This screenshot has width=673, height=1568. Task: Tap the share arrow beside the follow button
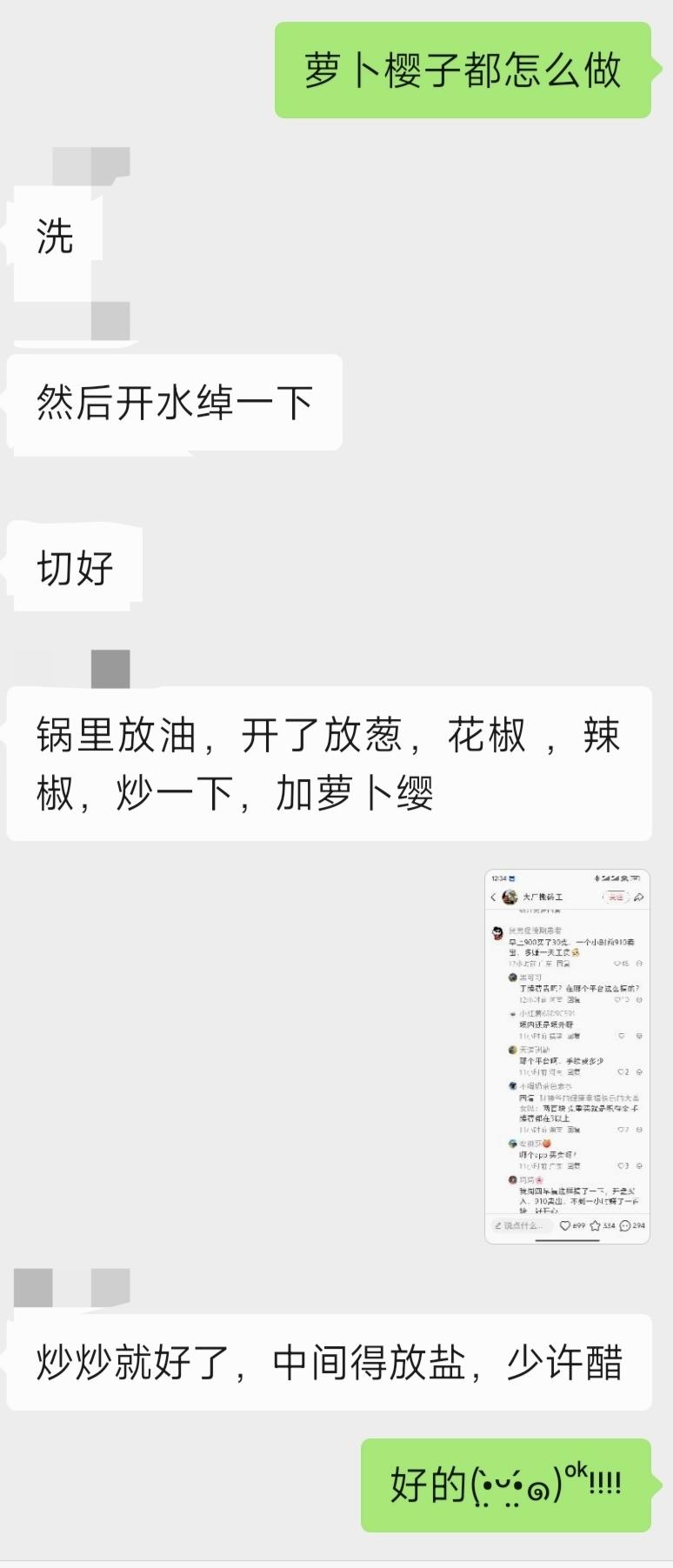coord(639,897)
